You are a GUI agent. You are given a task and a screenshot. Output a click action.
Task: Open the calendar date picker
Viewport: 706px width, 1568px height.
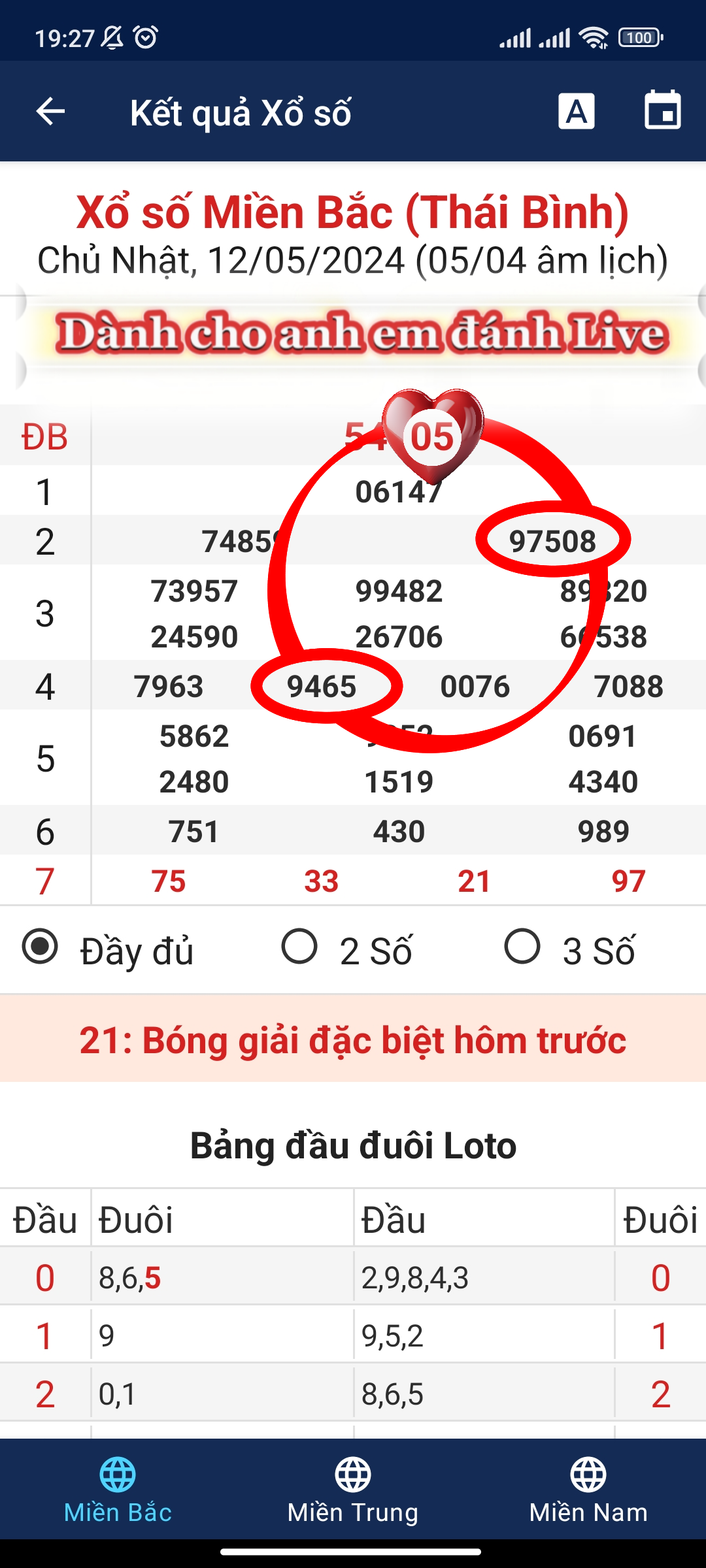(662, 111)
